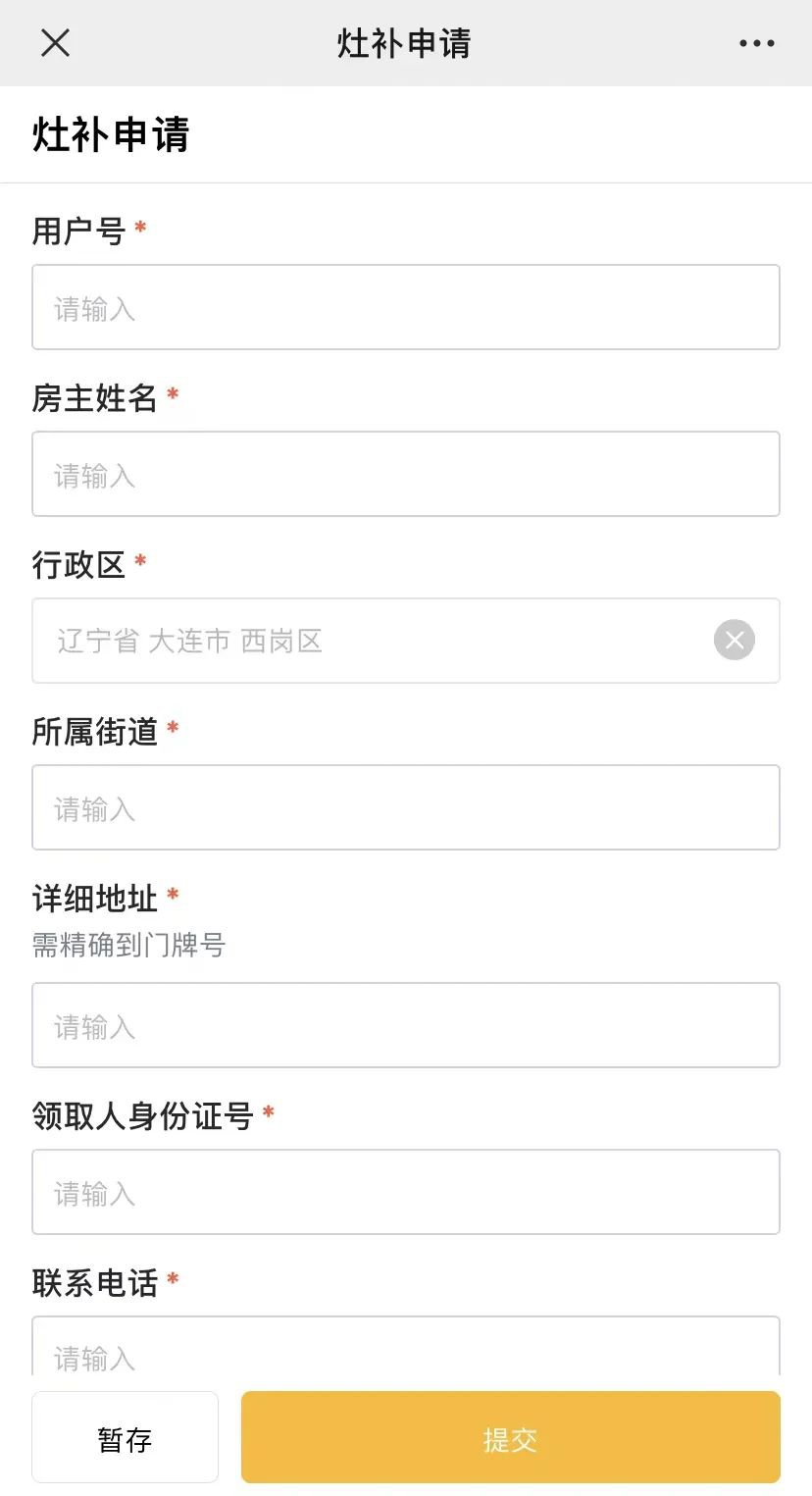Submit the form with 提交
812x1496 pixels.
click(510, 1437)
